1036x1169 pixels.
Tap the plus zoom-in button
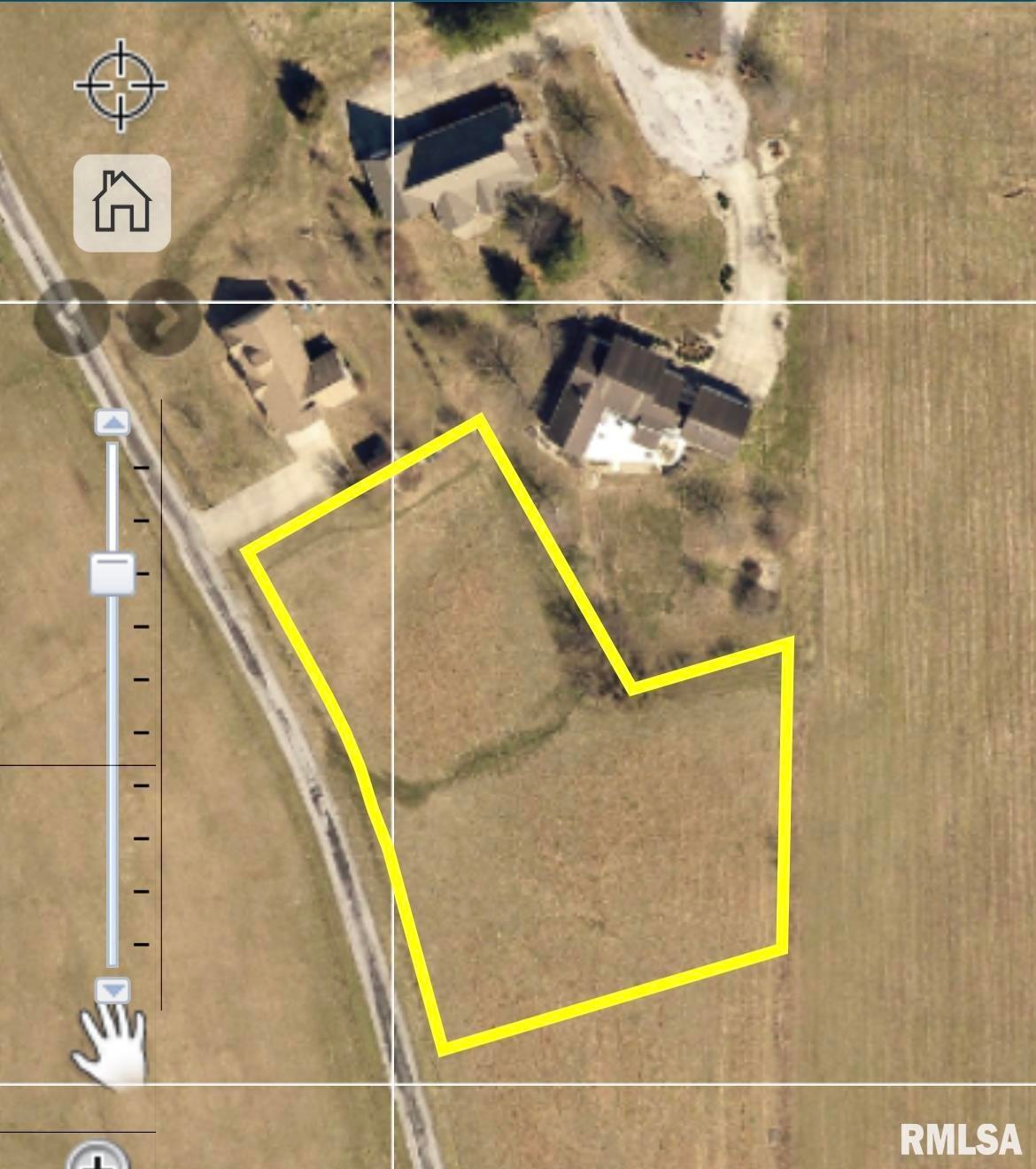(x=98, y=1157)
